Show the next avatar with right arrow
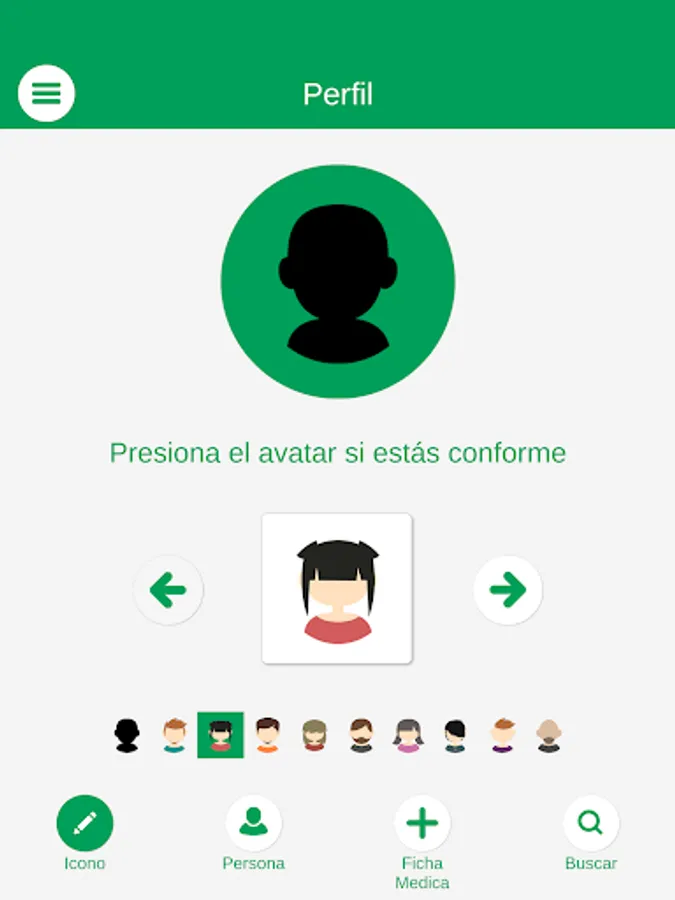This screenshot has width=675, height=900. [508, 590]
